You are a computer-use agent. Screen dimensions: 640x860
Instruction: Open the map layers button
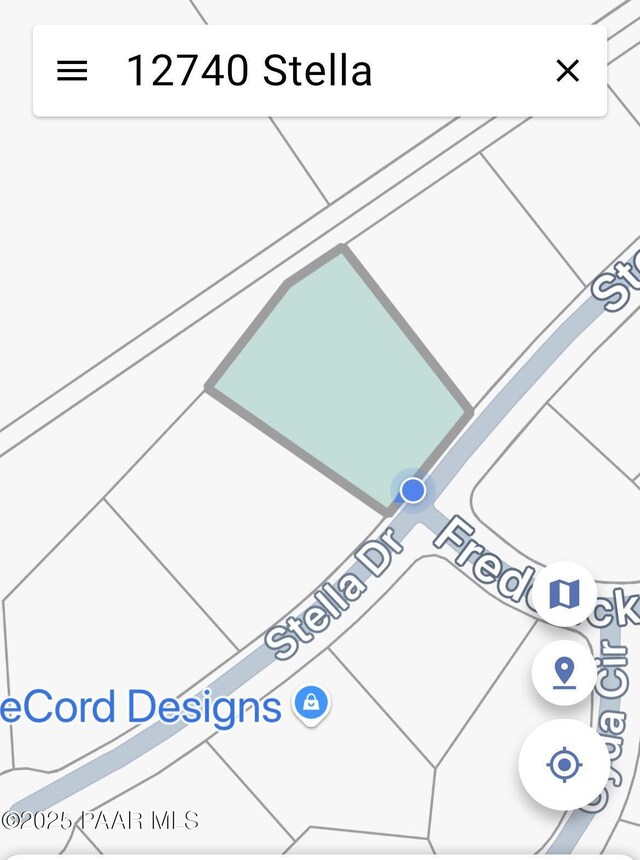coord(564,594)
